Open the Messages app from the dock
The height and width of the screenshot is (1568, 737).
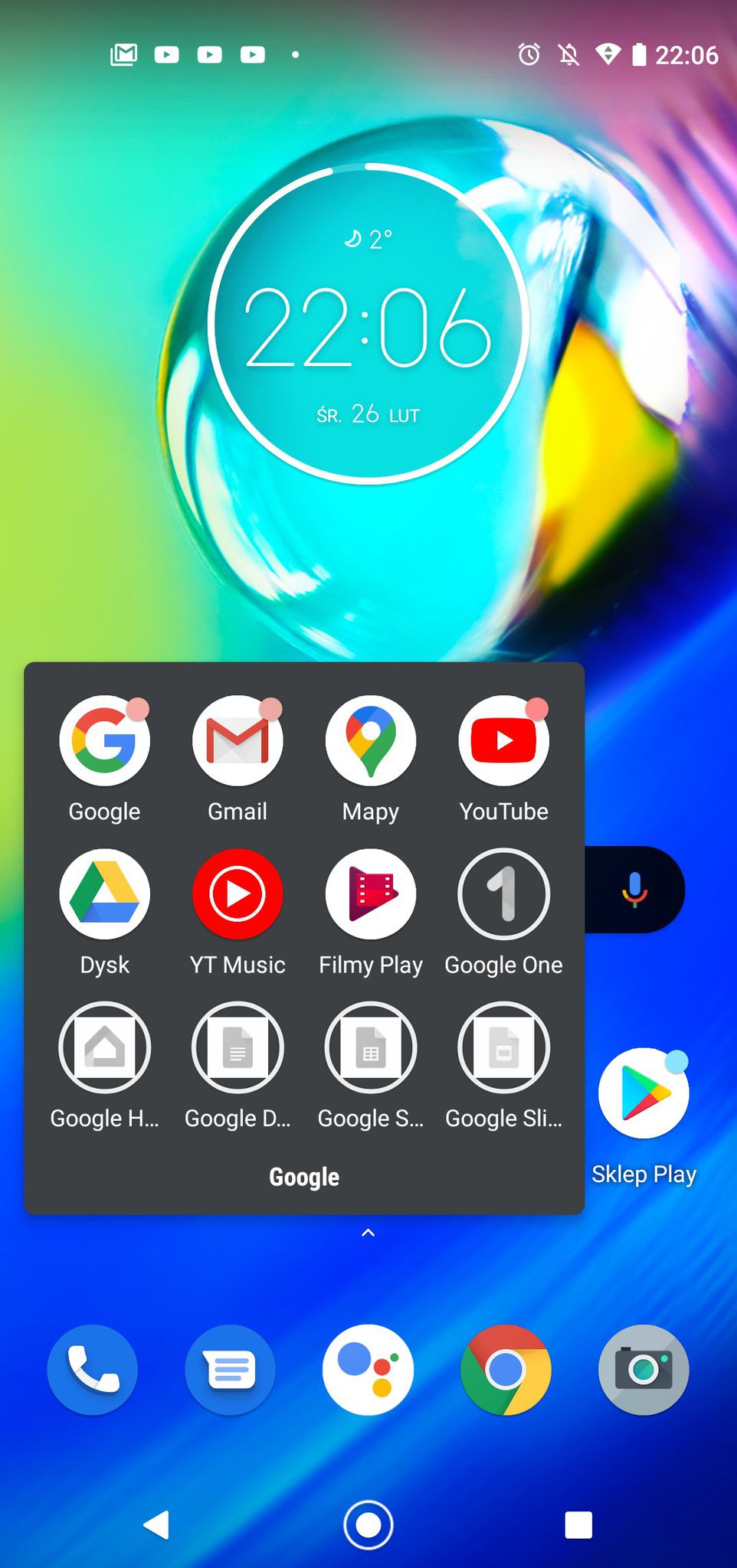coord(230,1370)
